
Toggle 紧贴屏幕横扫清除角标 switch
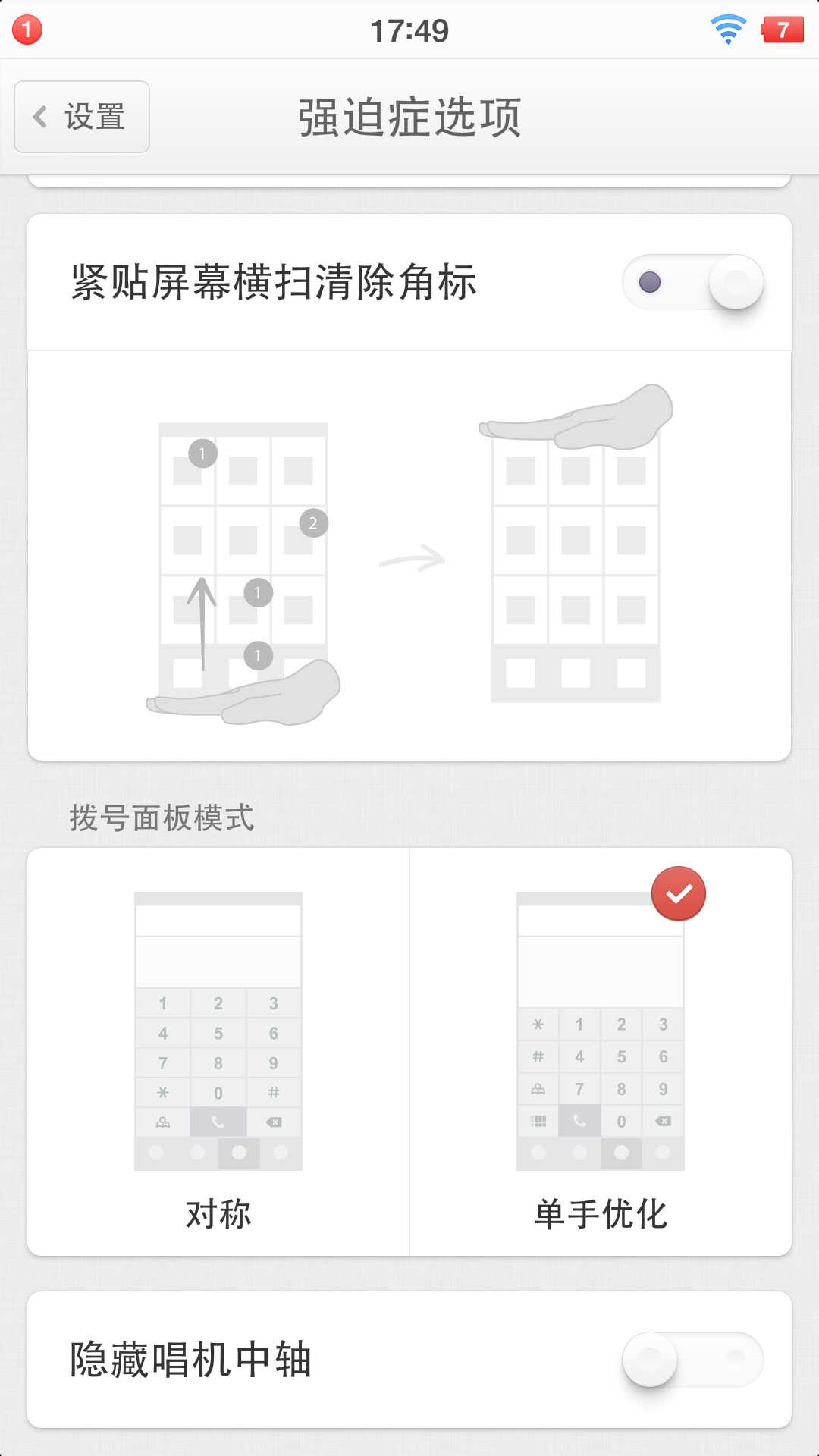click(692, 283)
